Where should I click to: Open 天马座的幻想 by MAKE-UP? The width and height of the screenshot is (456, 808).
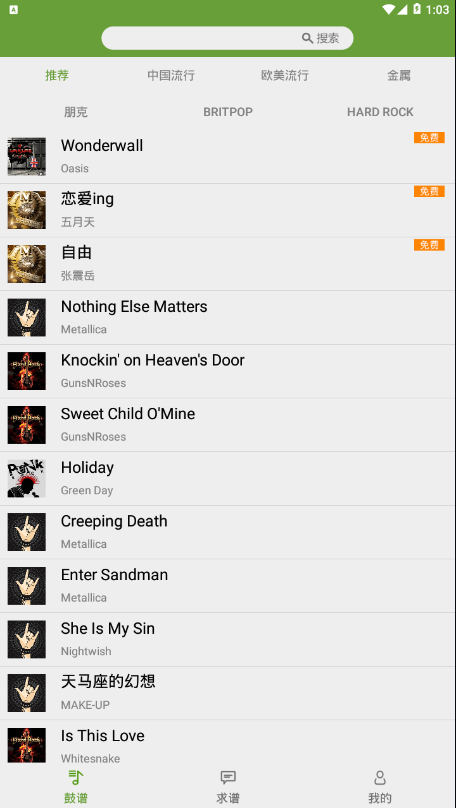[228, 693]
